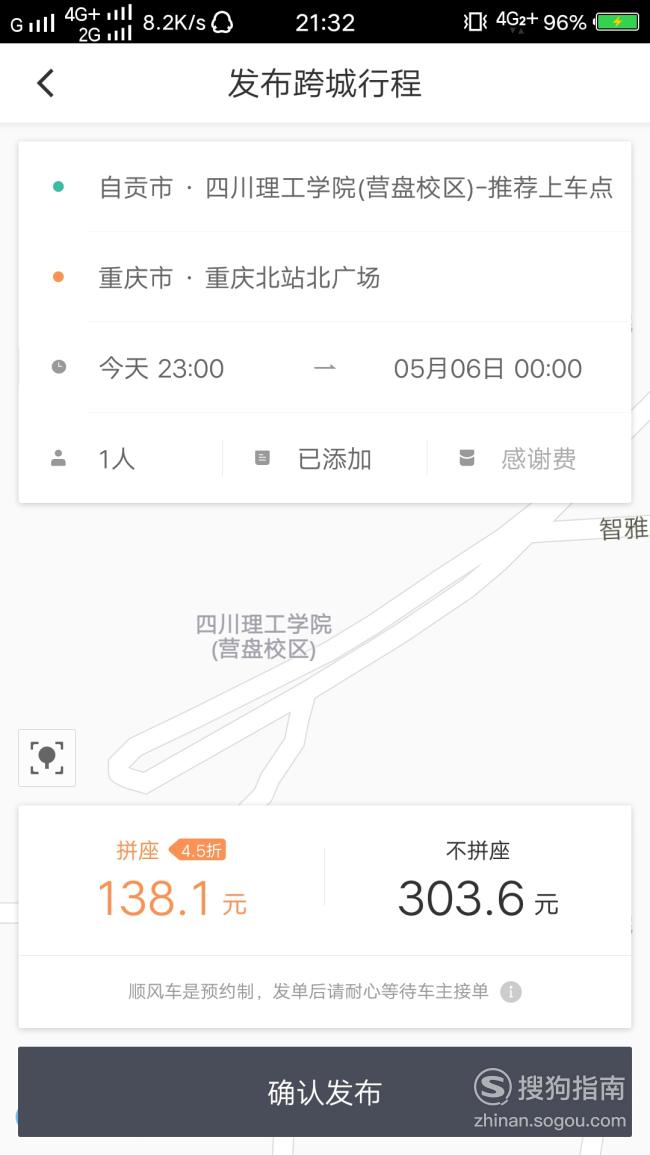Edit the pickup point in 自贡市
The image size is (650, 1155).
[x=325, y=187]
